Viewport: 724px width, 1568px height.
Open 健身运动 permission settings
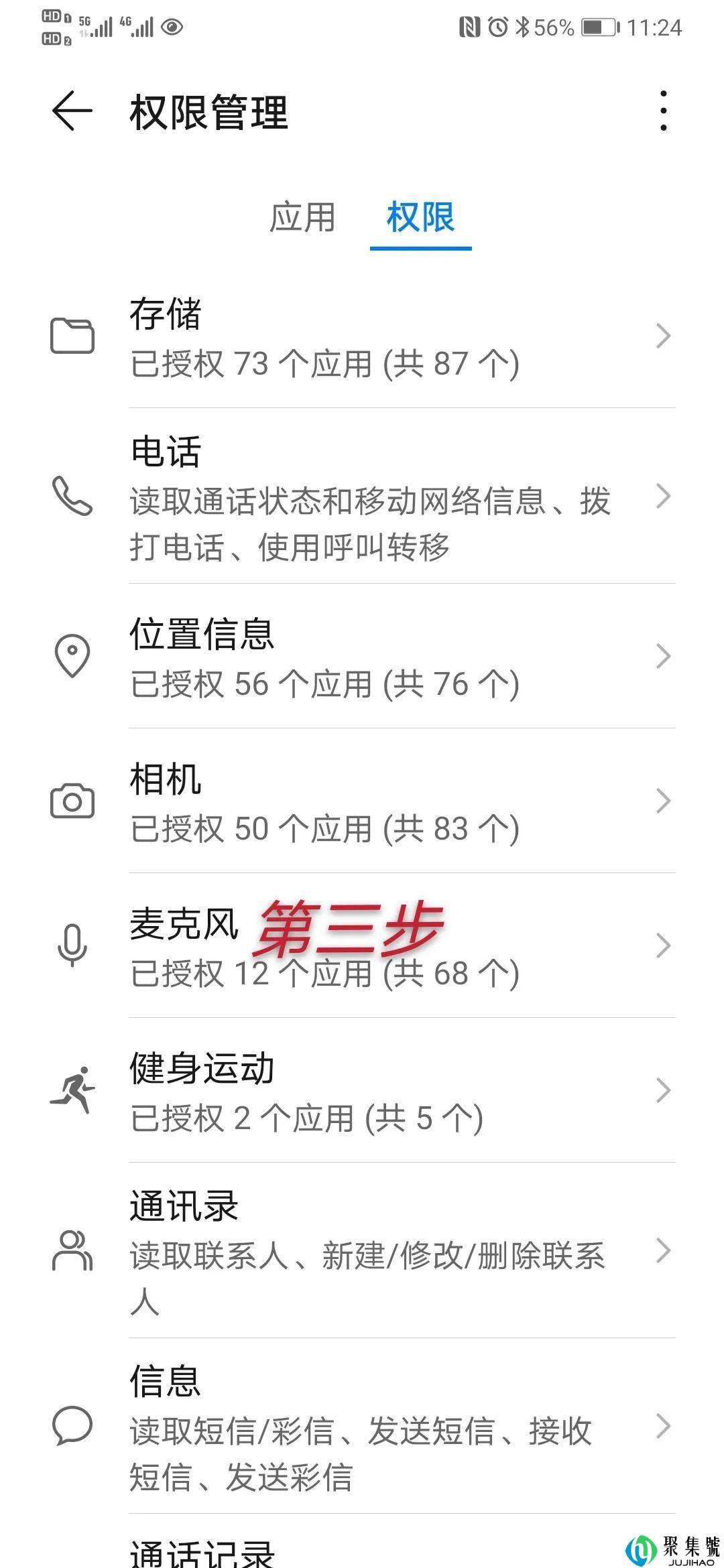click(x=362, y=1090)
